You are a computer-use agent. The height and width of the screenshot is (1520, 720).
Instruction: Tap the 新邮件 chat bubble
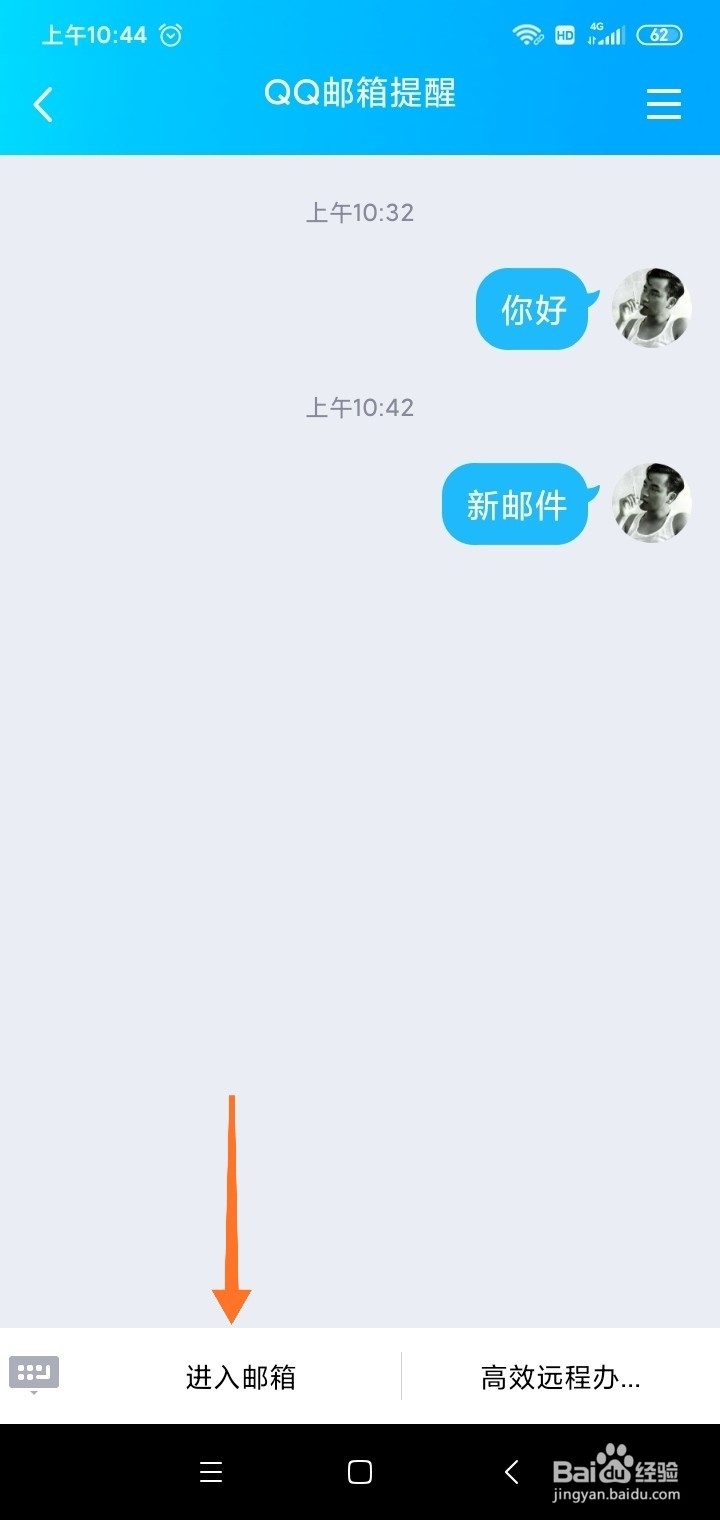click(x=515, y=504)
